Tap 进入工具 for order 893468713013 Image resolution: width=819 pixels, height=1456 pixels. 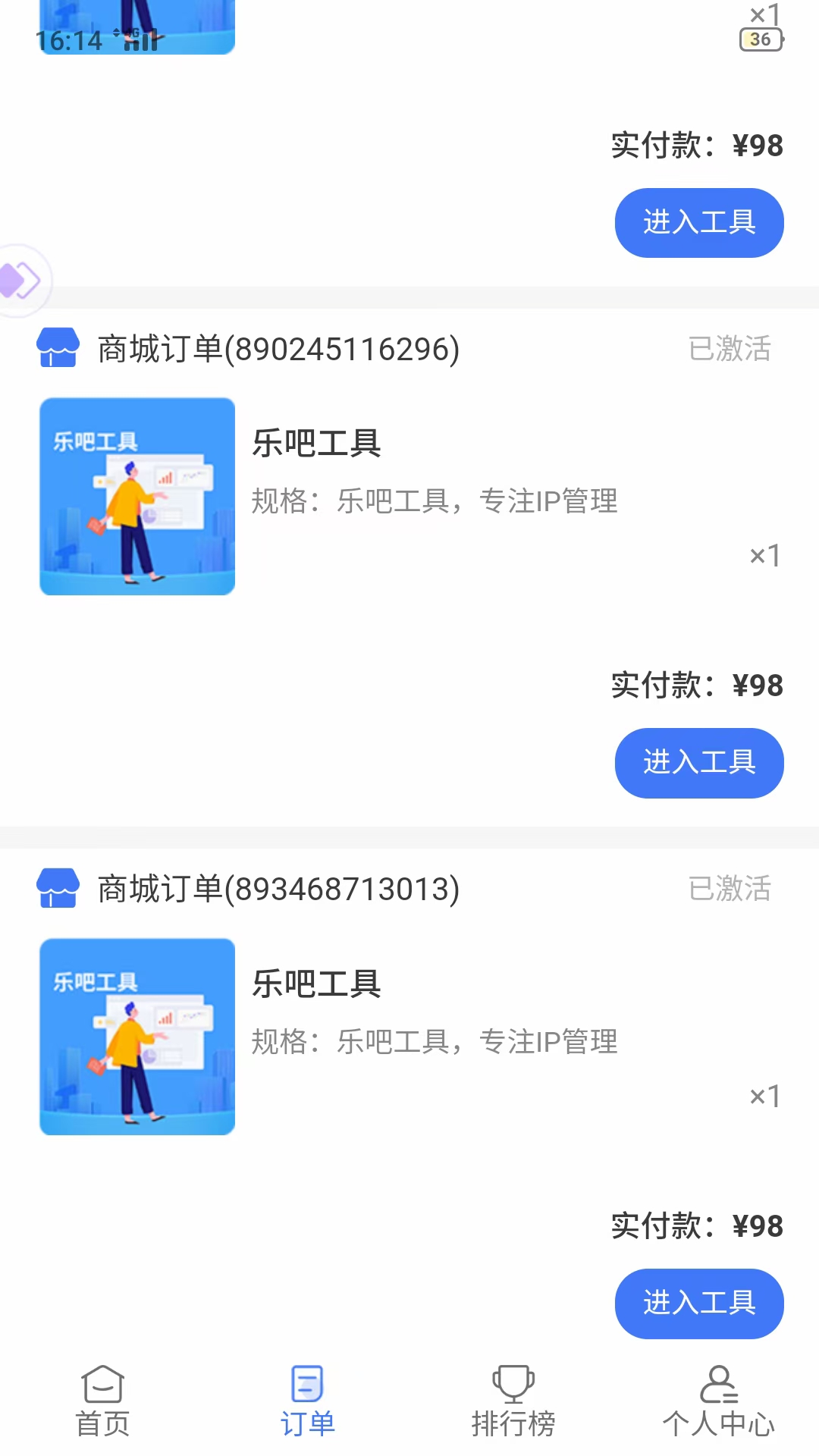point(698,1303)
